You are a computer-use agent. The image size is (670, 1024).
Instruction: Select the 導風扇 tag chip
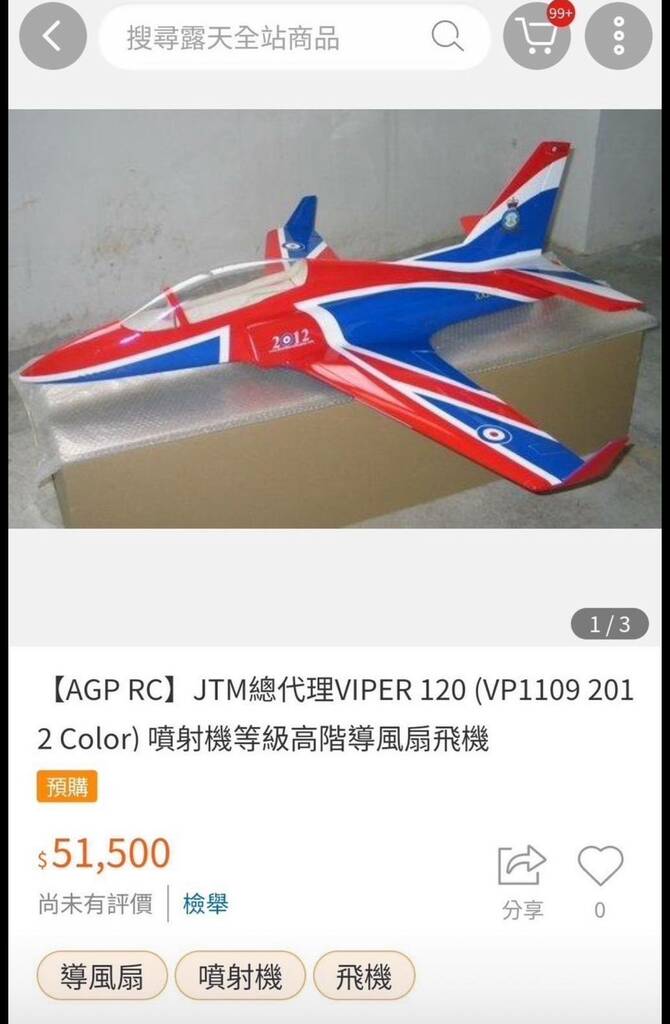102,977
